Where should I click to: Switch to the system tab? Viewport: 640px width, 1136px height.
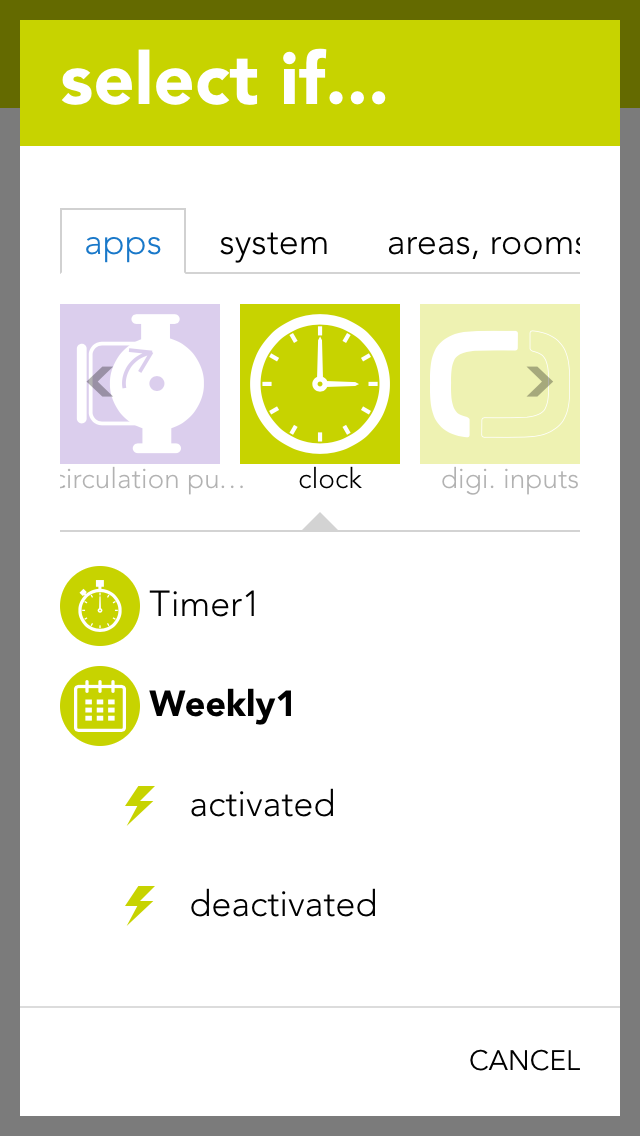click(273, 244)
